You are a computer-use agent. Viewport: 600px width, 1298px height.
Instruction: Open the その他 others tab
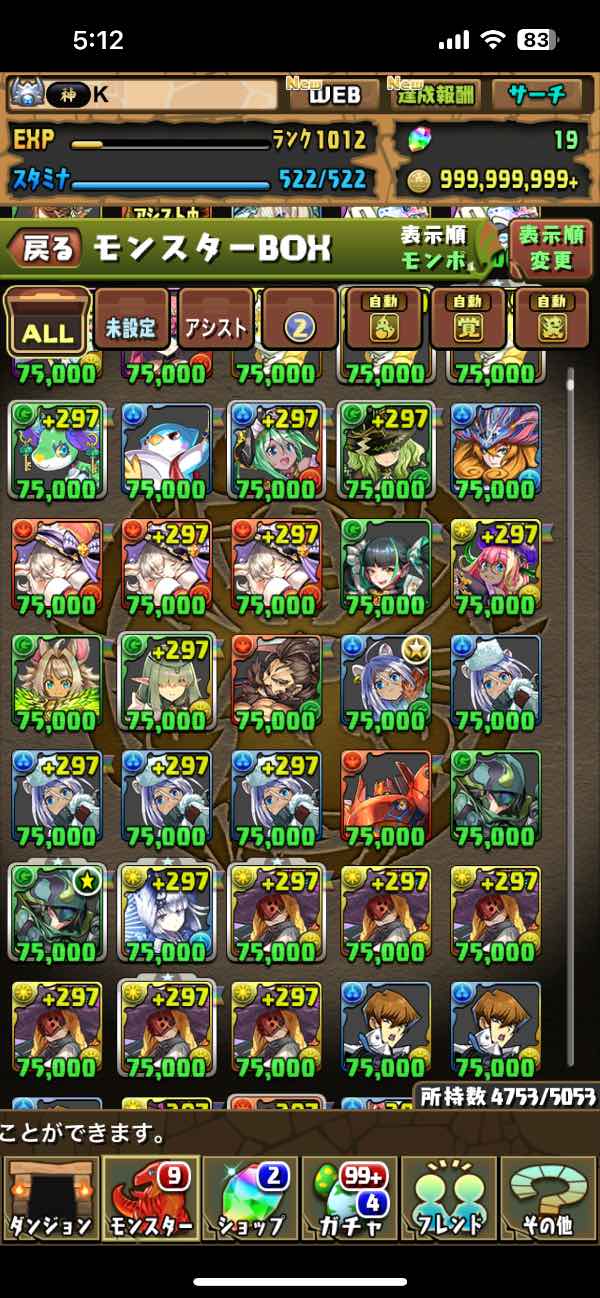549,1197
